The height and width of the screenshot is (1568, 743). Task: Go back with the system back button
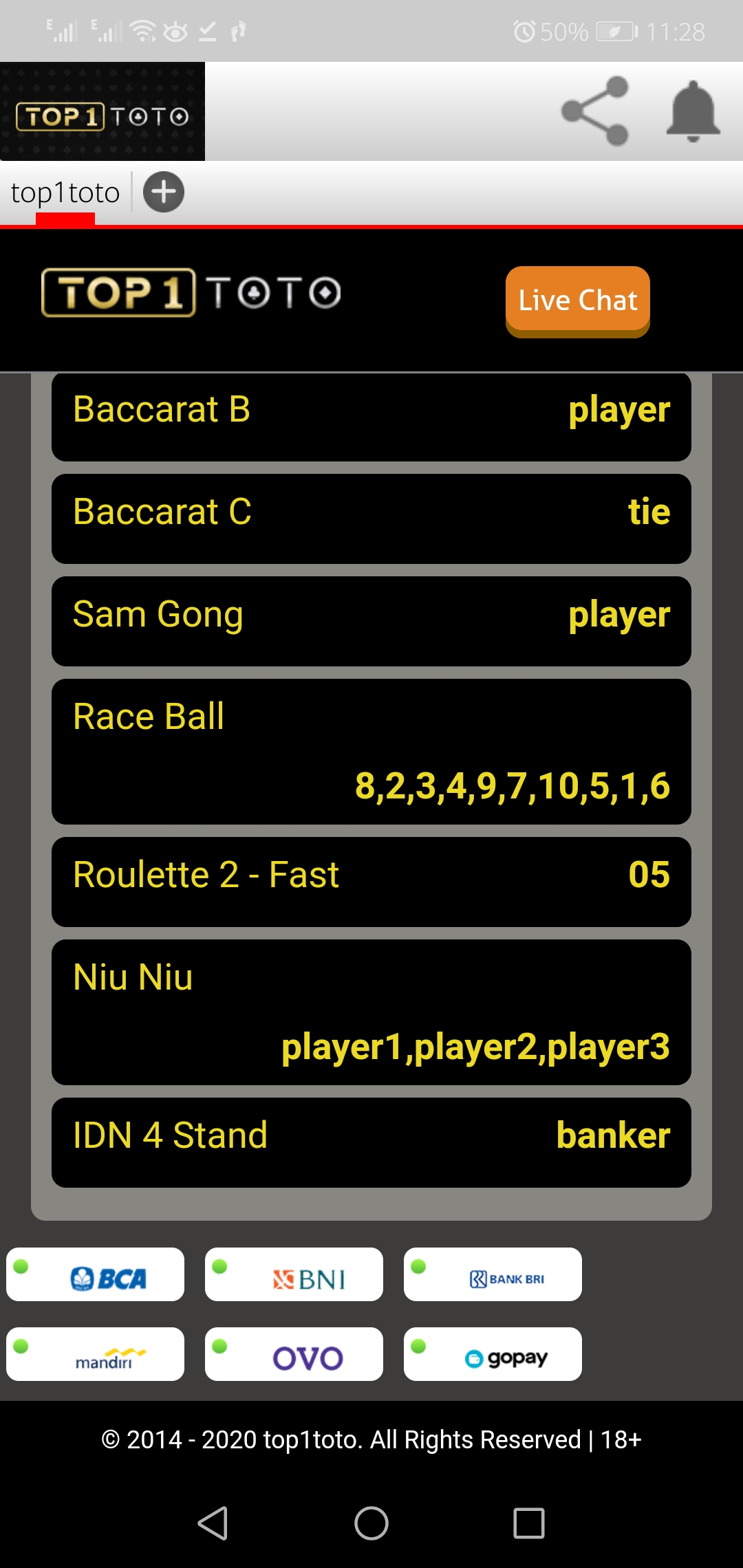click(x=213, y=1523)
